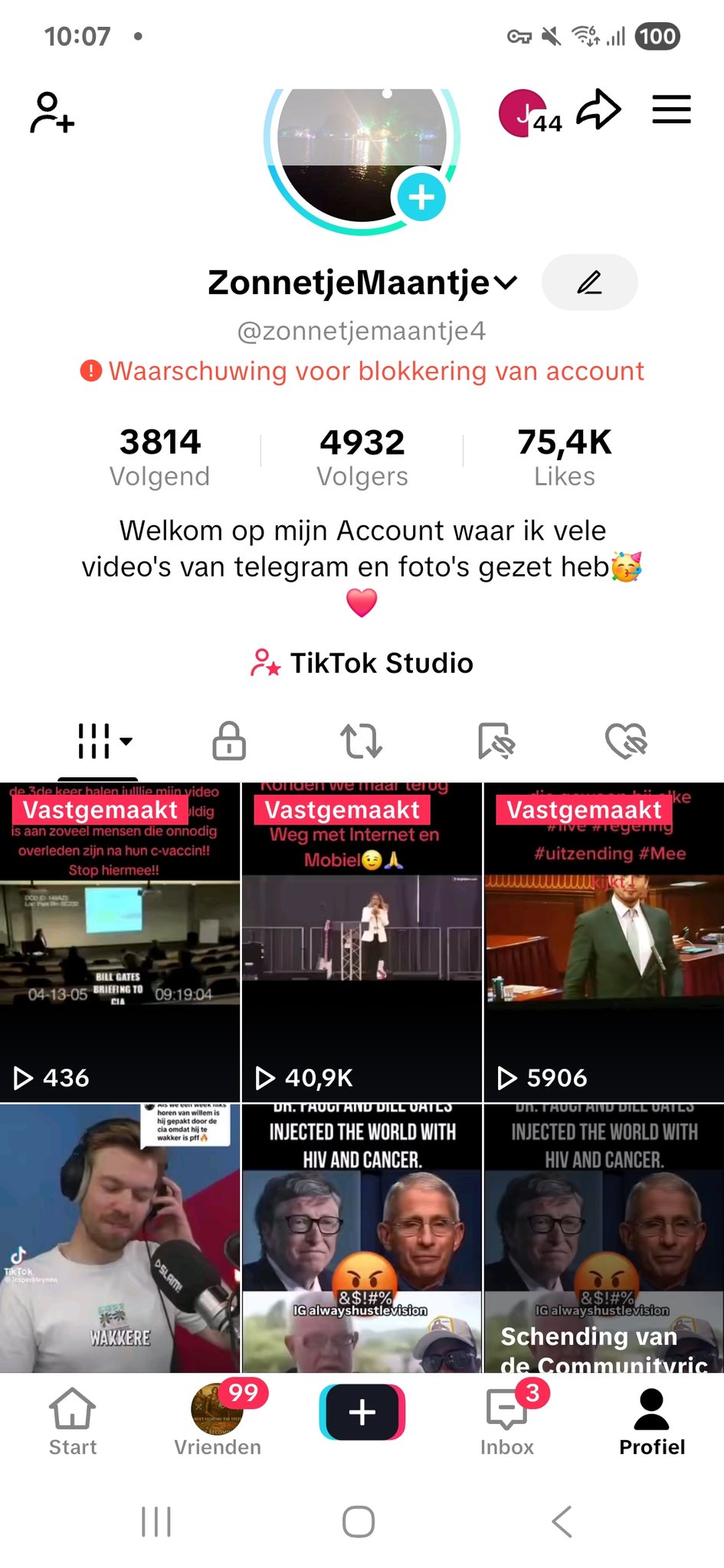Switch to the reposts tab
Viewport: 724px width, 1568px height.
coord(361,740)
